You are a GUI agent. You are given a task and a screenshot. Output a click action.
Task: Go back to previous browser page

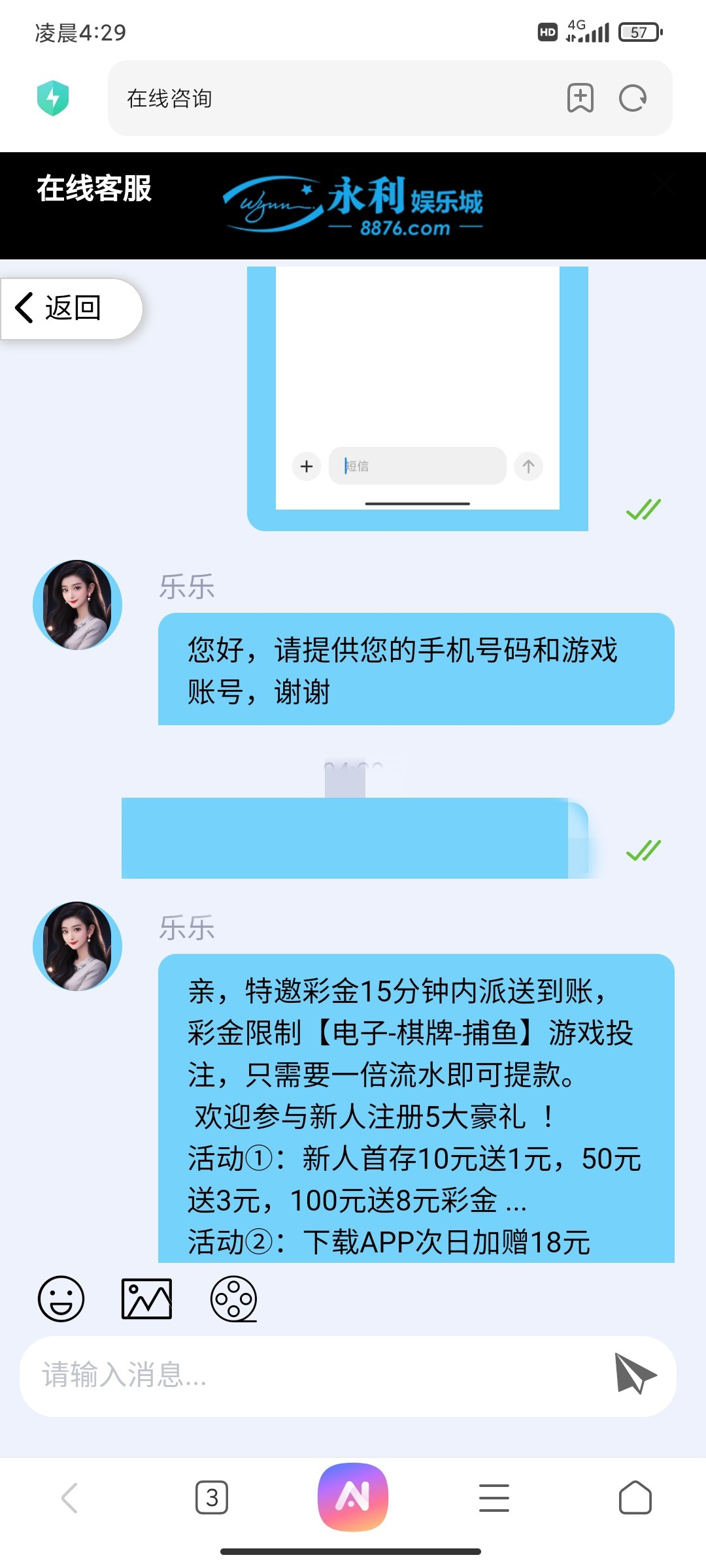click(x=70, y=1497)
